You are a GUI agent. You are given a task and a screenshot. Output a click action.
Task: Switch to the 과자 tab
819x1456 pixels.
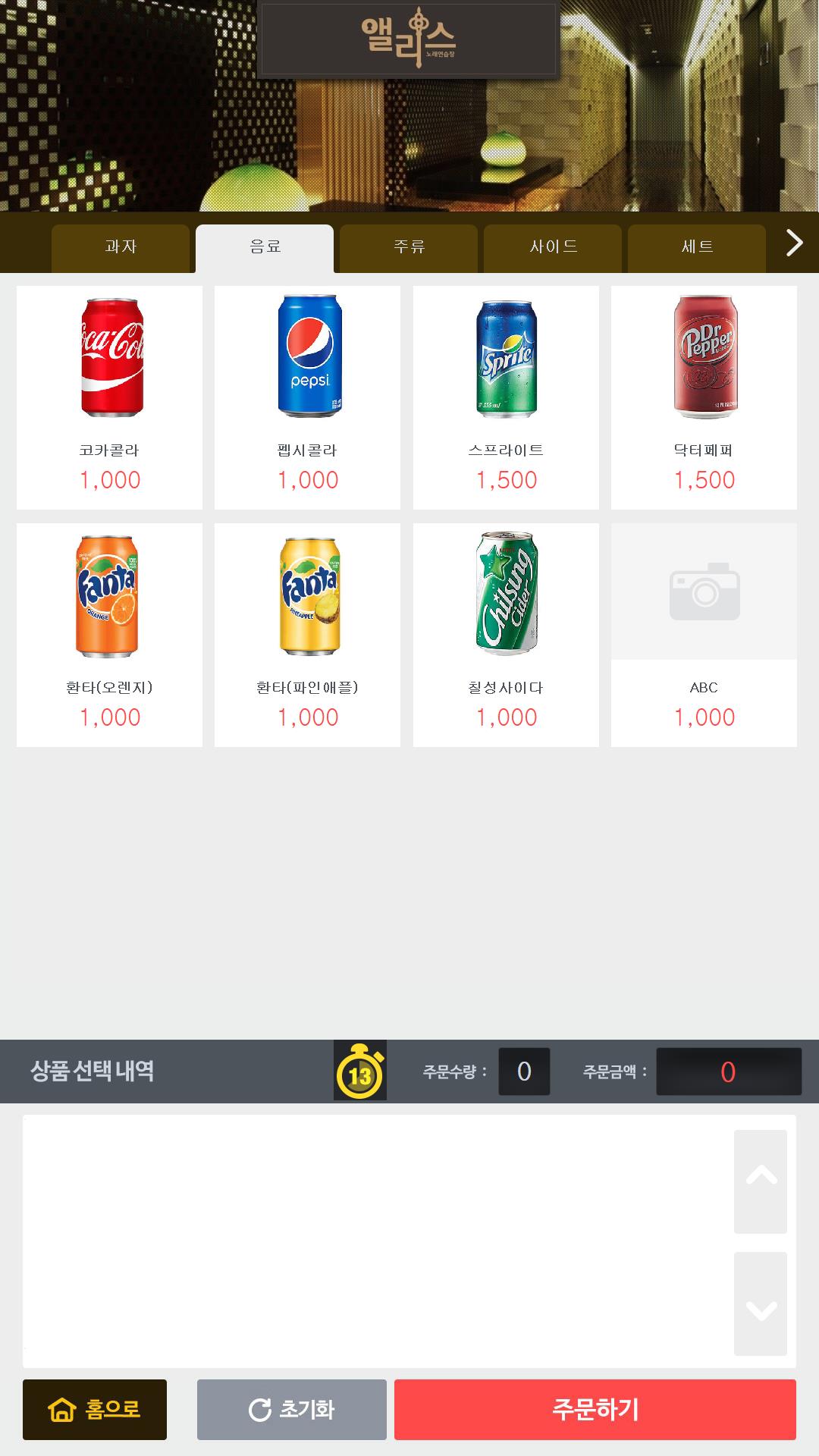tap(120, 247)
